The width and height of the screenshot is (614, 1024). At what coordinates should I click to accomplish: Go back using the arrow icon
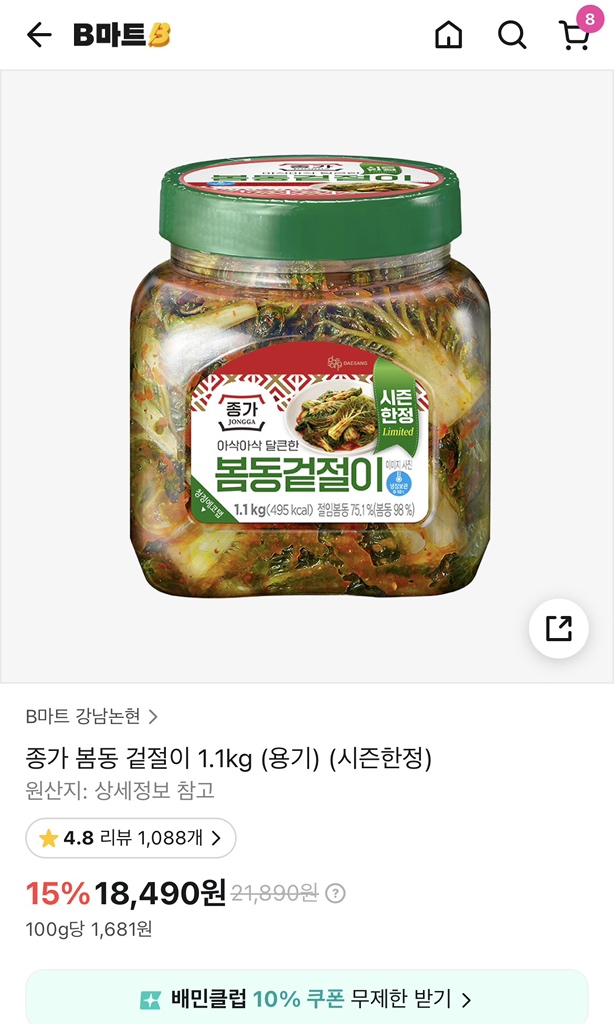(x=38, y=36)
